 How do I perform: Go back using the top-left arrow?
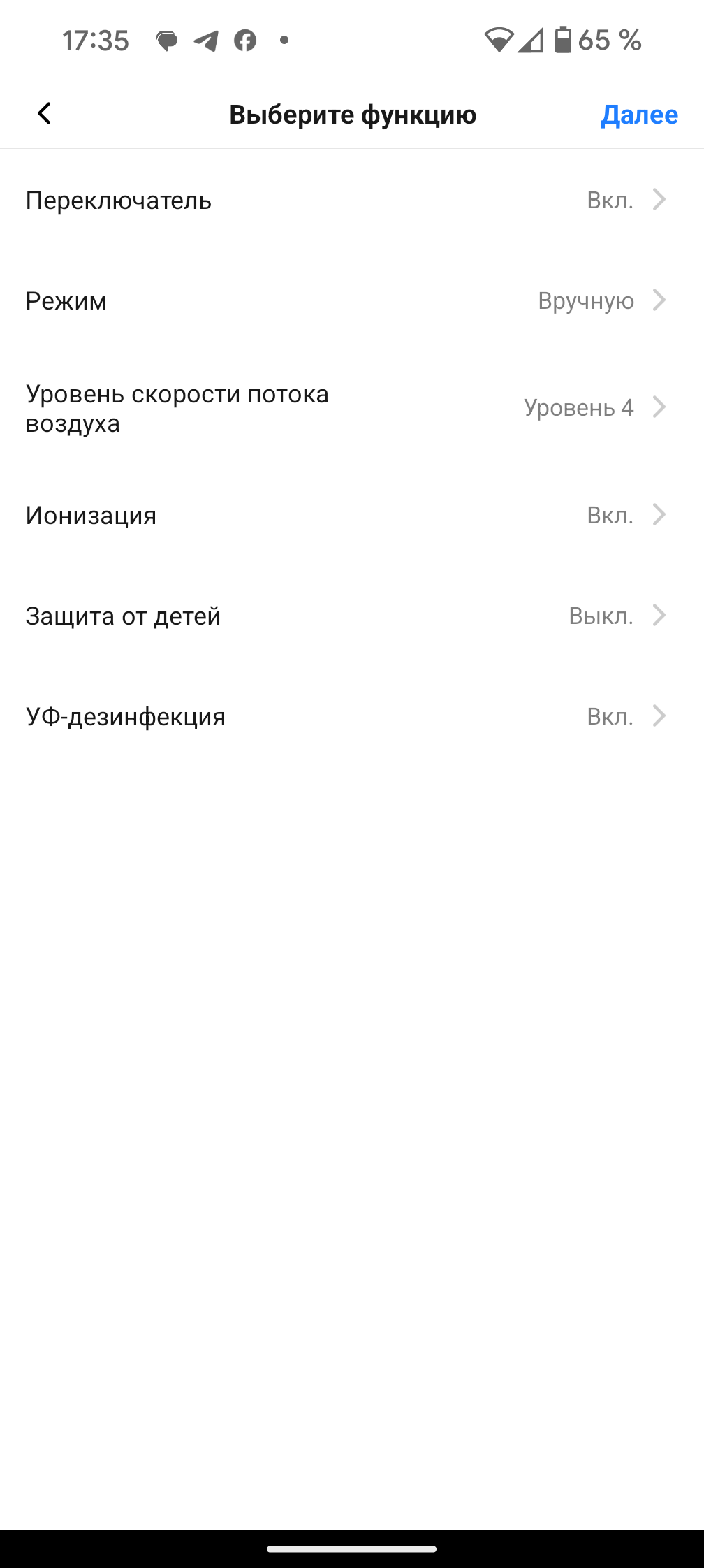pos(45,113)
